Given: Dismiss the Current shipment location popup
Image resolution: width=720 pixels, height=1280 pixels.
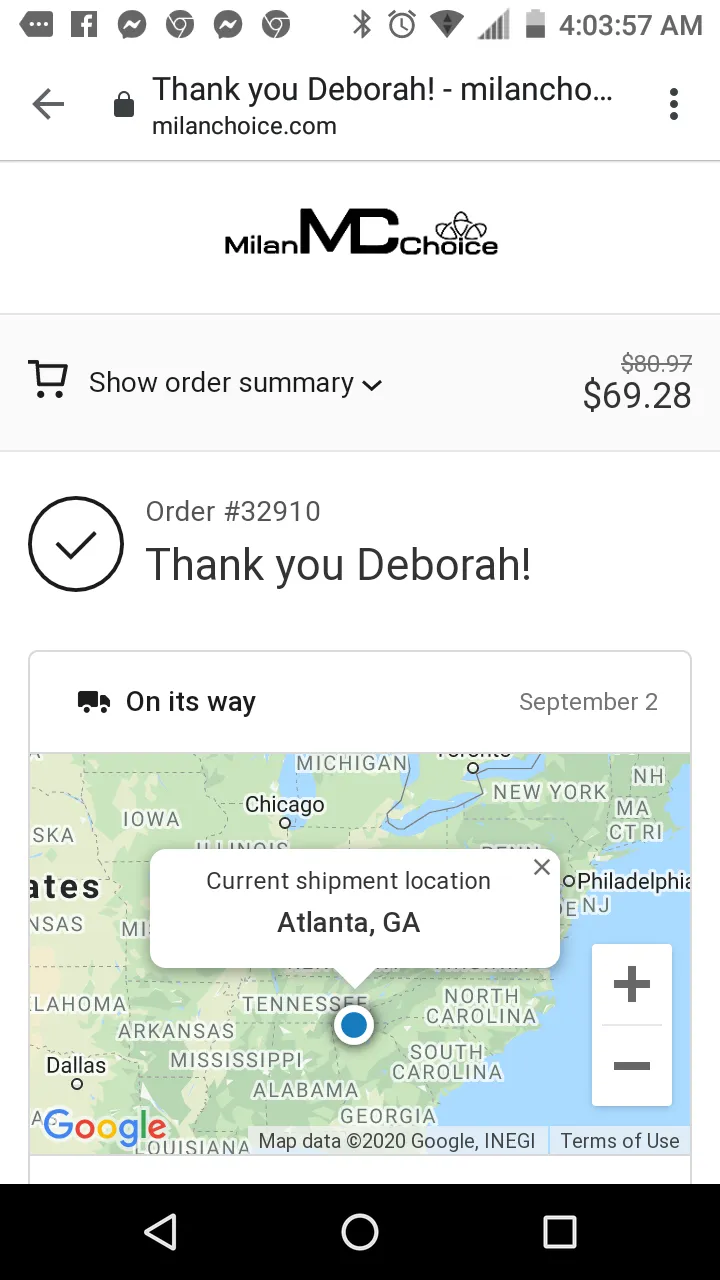Looking at the screenshot, I should tap(542, 867).
